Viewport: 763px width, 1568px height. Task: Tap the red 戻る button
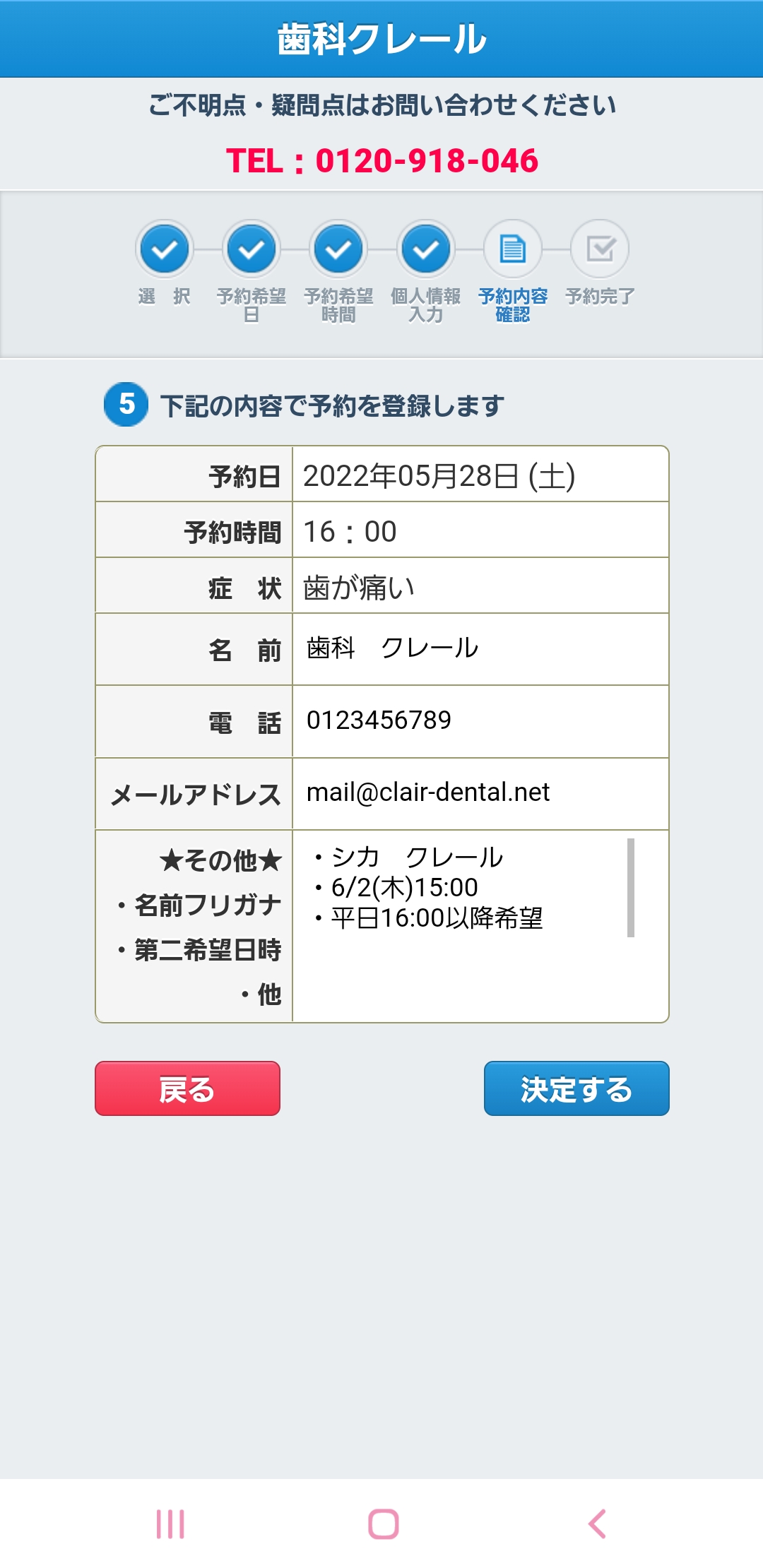[187, 1088]
